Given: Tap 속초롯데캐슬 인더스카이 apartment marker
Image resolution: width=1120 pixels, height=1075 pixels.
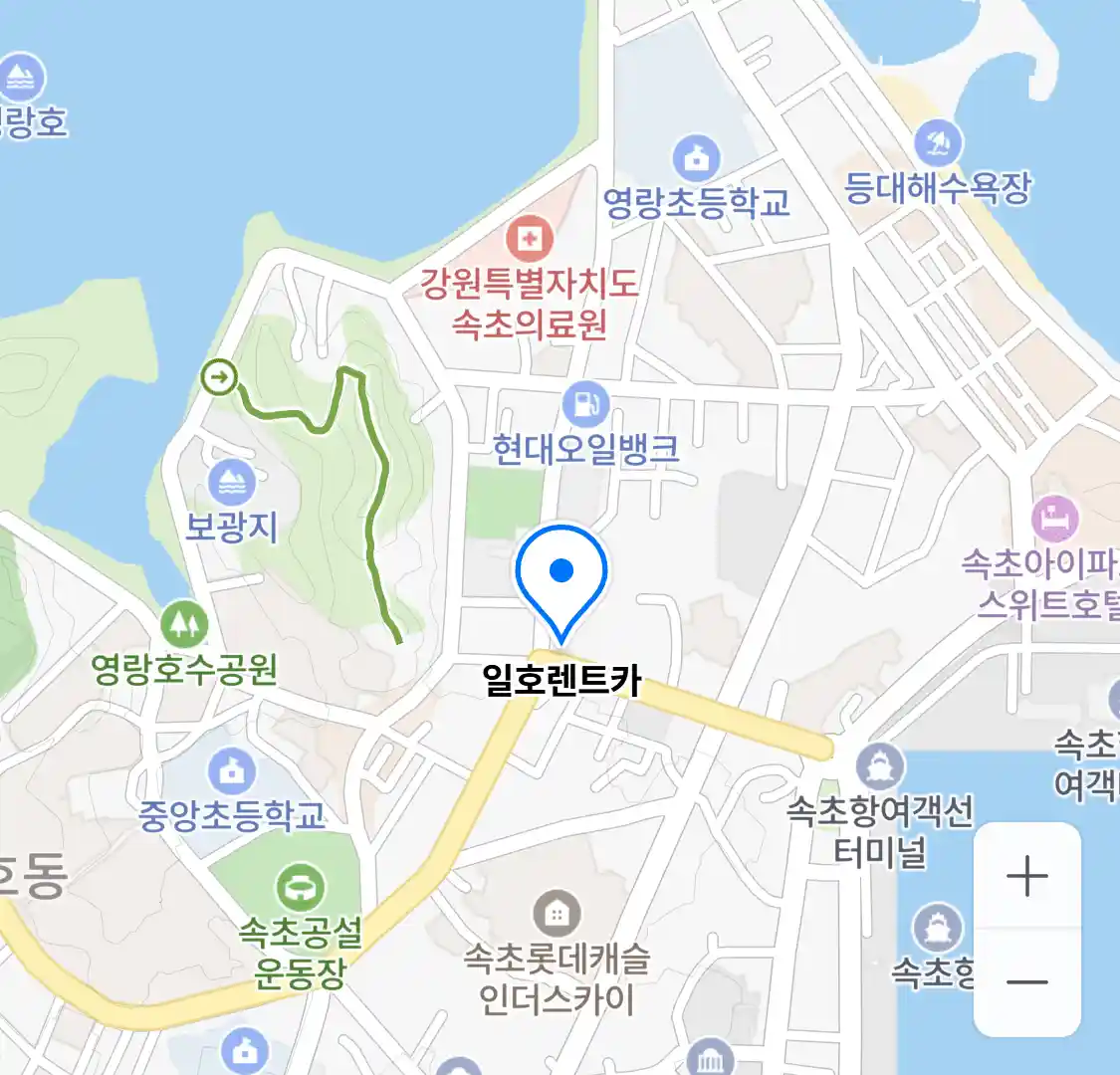Looking at the screenshot, I should coord(558,912).
